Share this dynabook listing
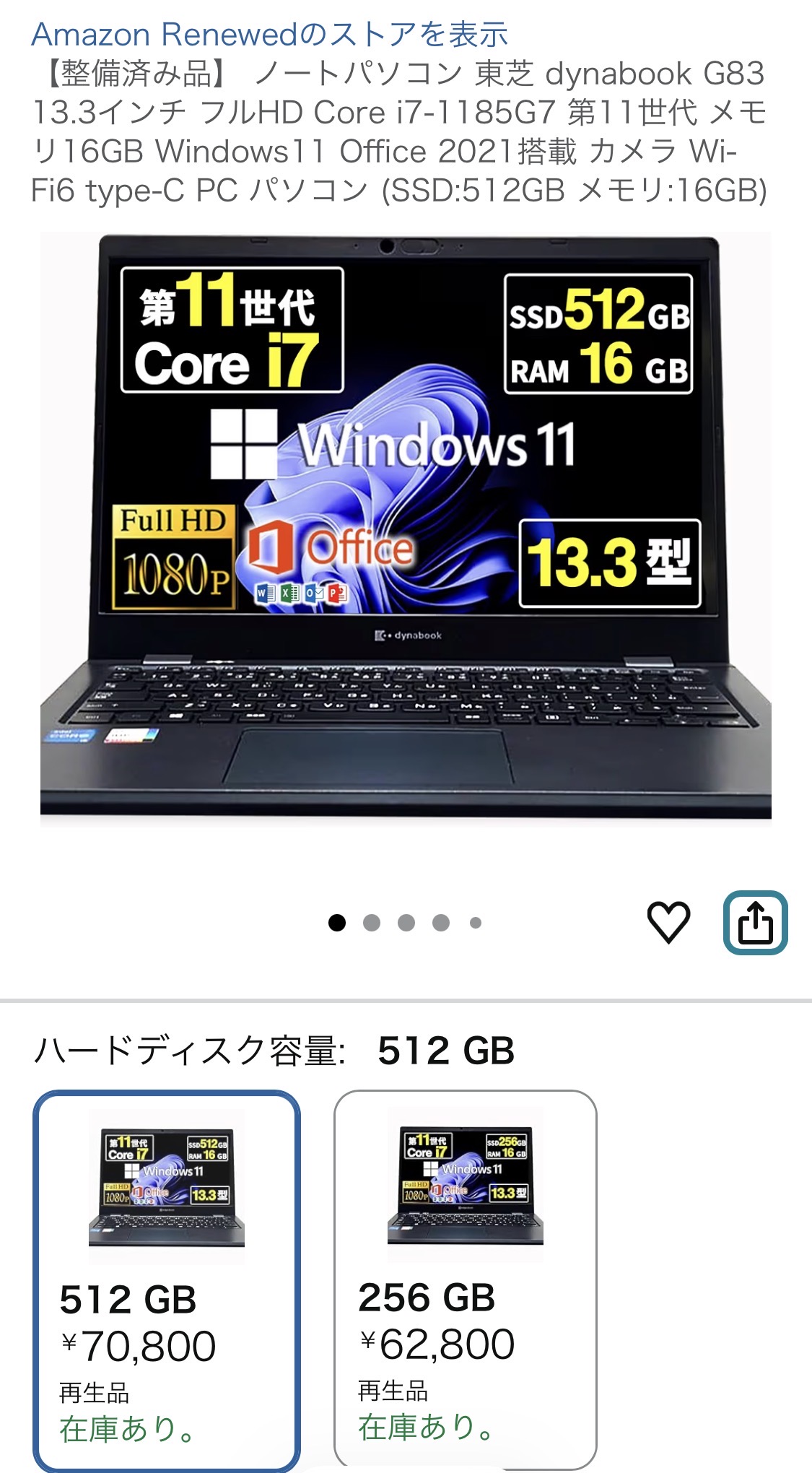 [x=755, y=923]
